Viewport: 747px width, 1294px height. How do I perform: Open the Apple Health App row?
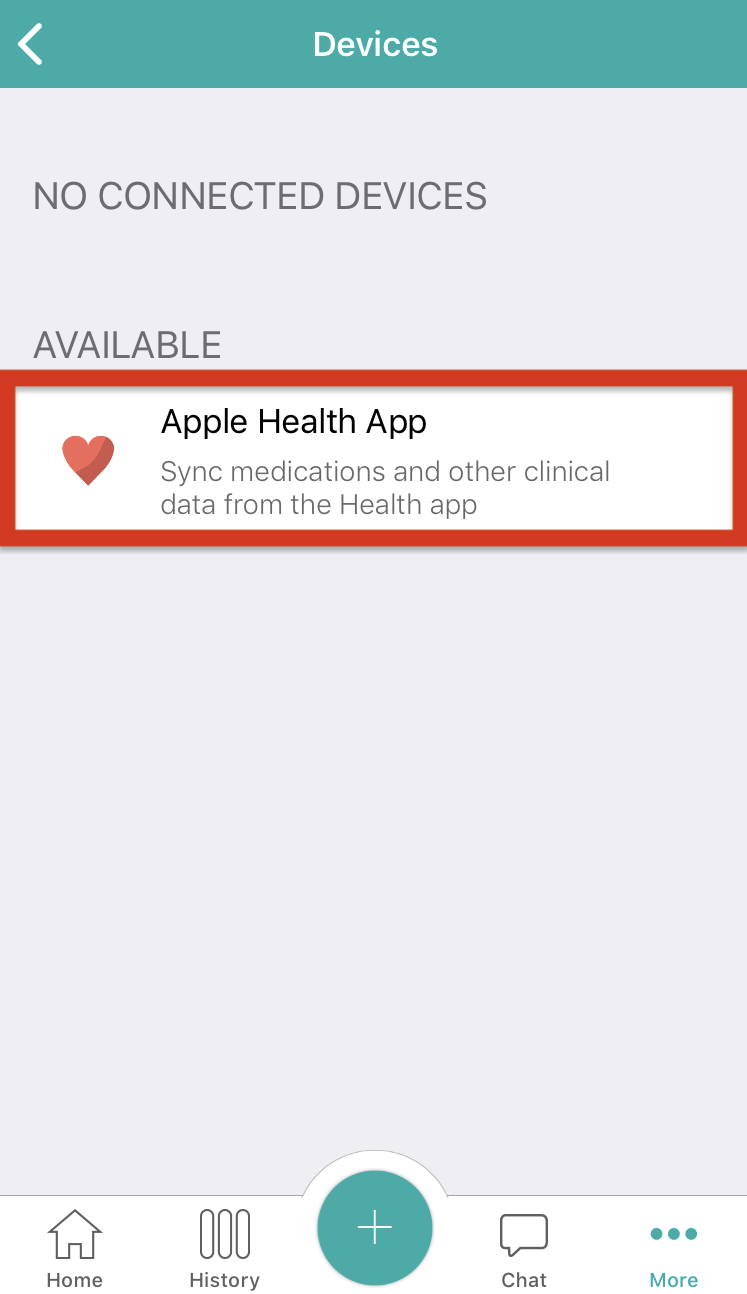click(x=373, y=458)
